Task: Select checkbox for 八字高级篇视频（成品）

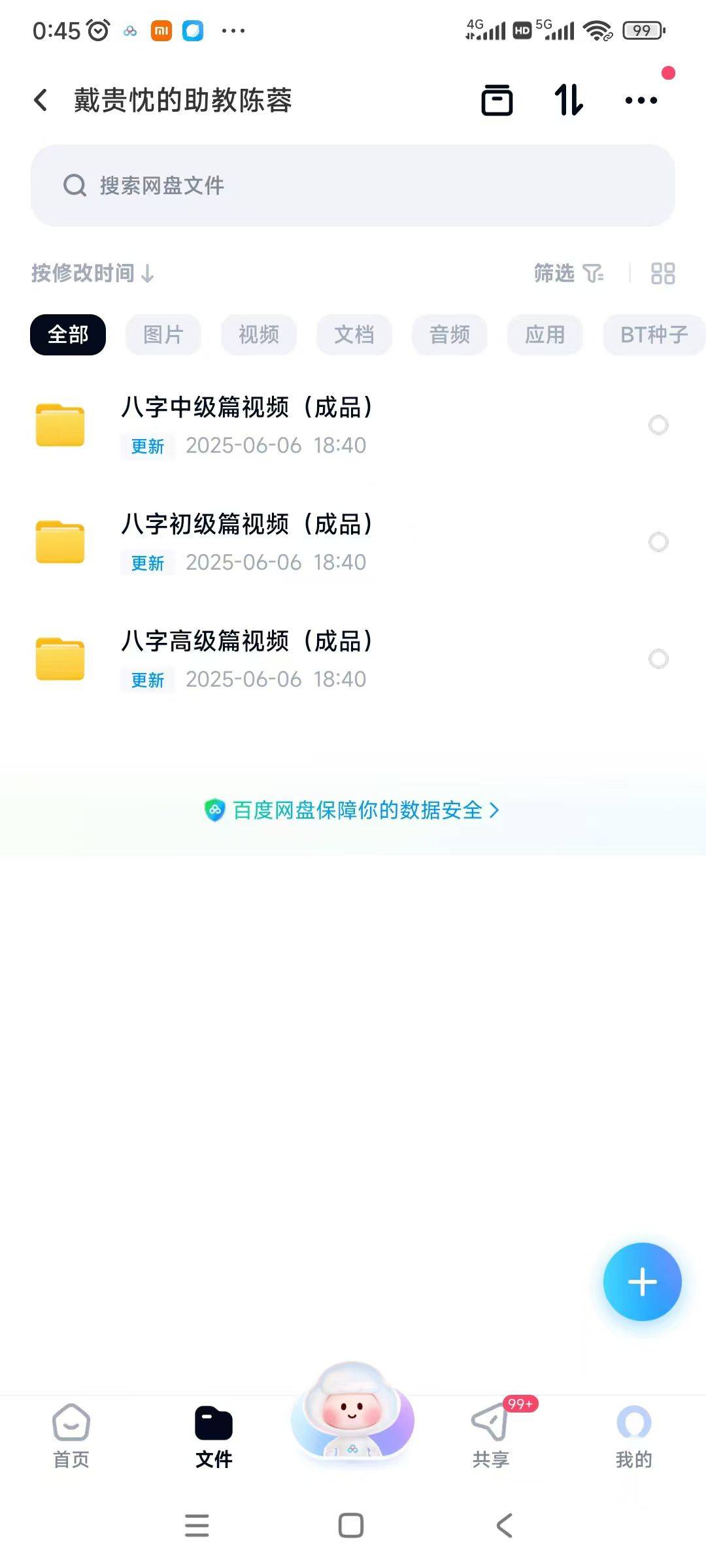Action: [658, 659]
